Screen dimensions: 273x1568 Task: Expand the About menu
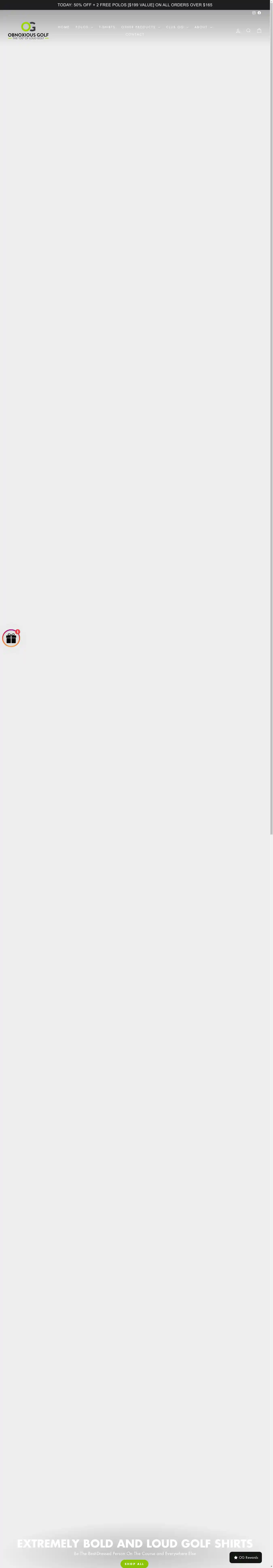[203, 27]
